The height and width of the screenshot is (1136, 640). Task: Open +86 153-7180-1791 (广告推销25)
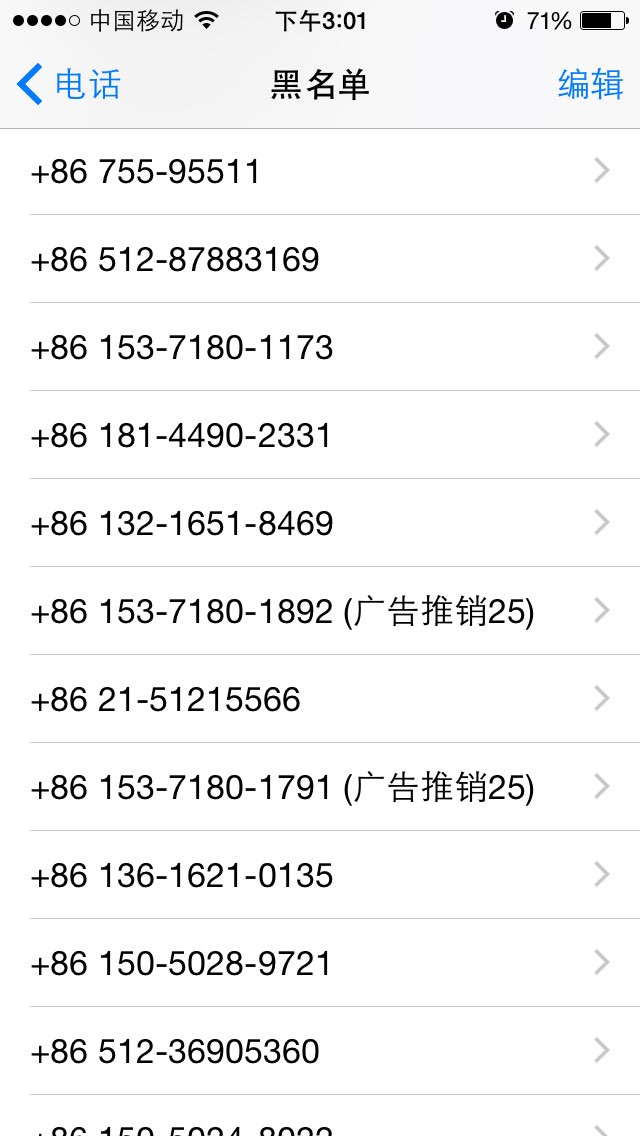(320, 787)
